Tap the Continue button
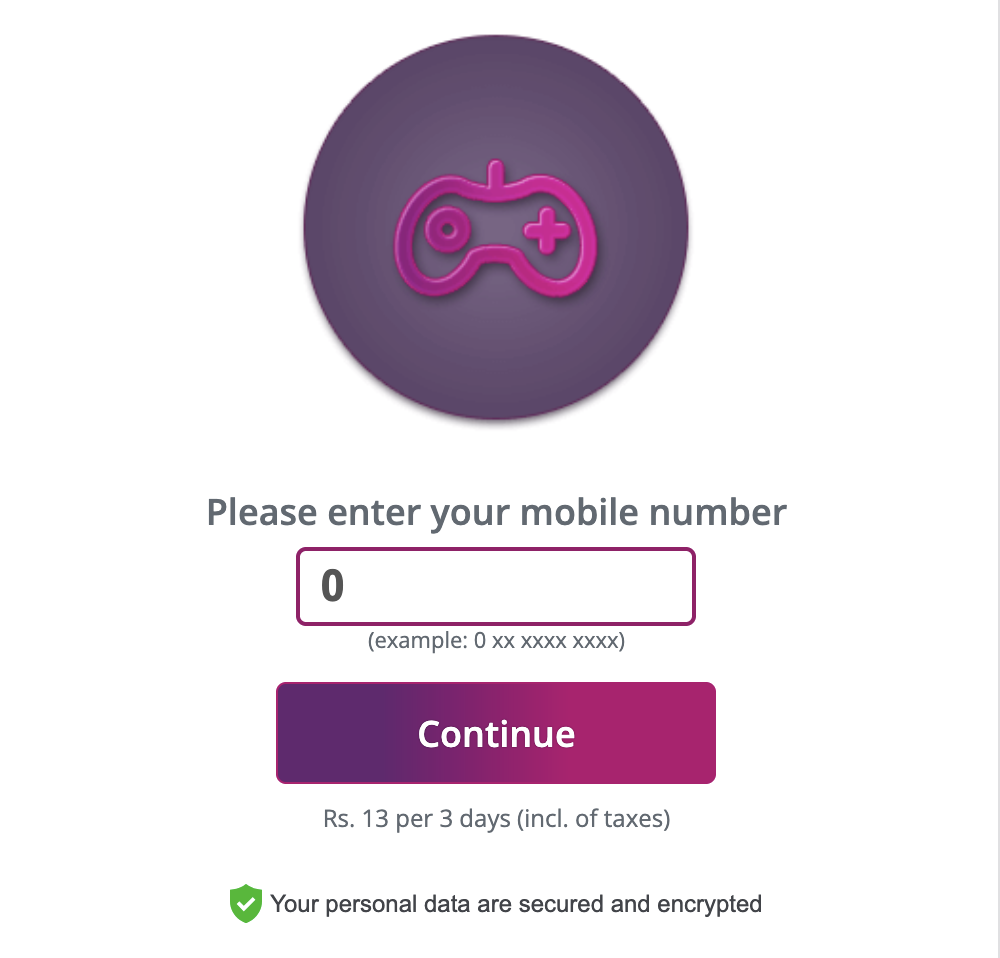 (x=495, y=733)
